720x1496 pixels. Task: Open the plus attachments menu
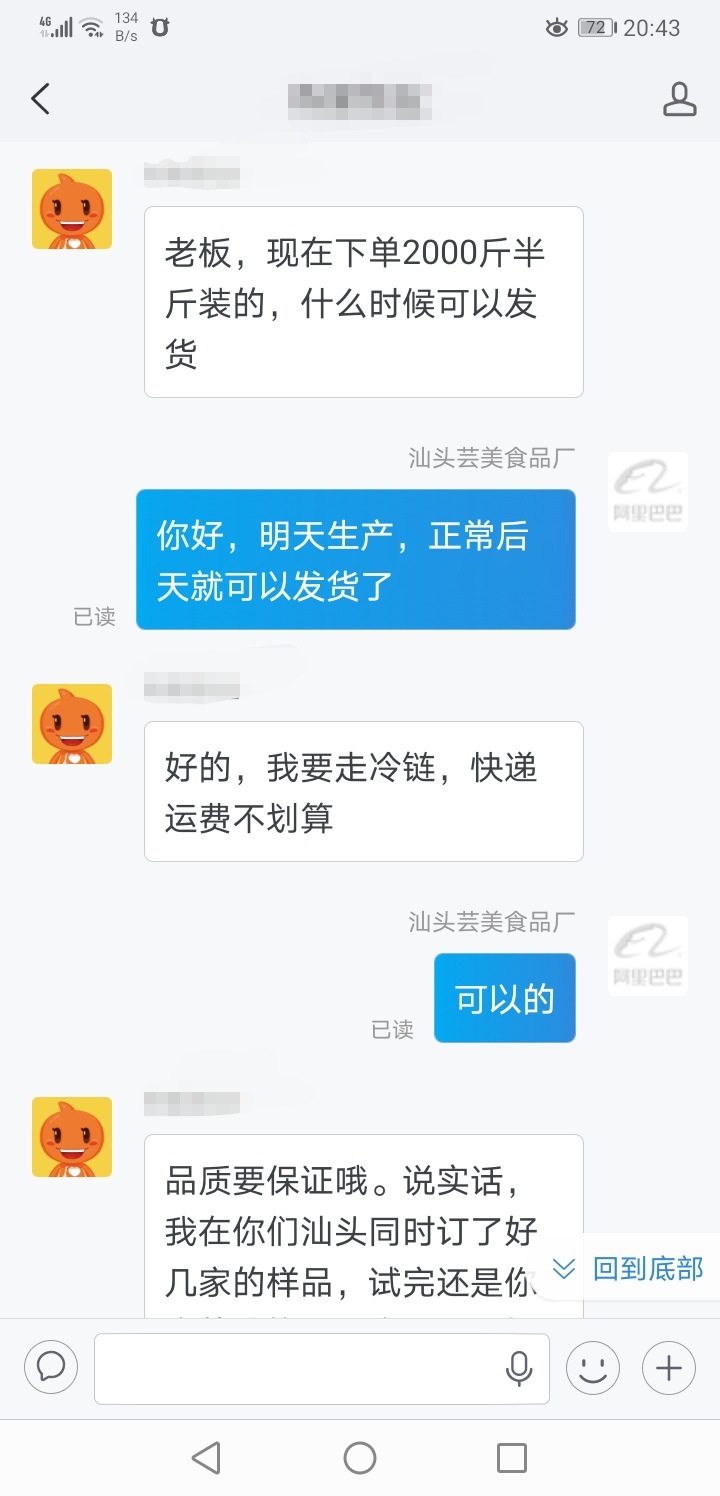pyautogui.click(x=668, y=1368)
